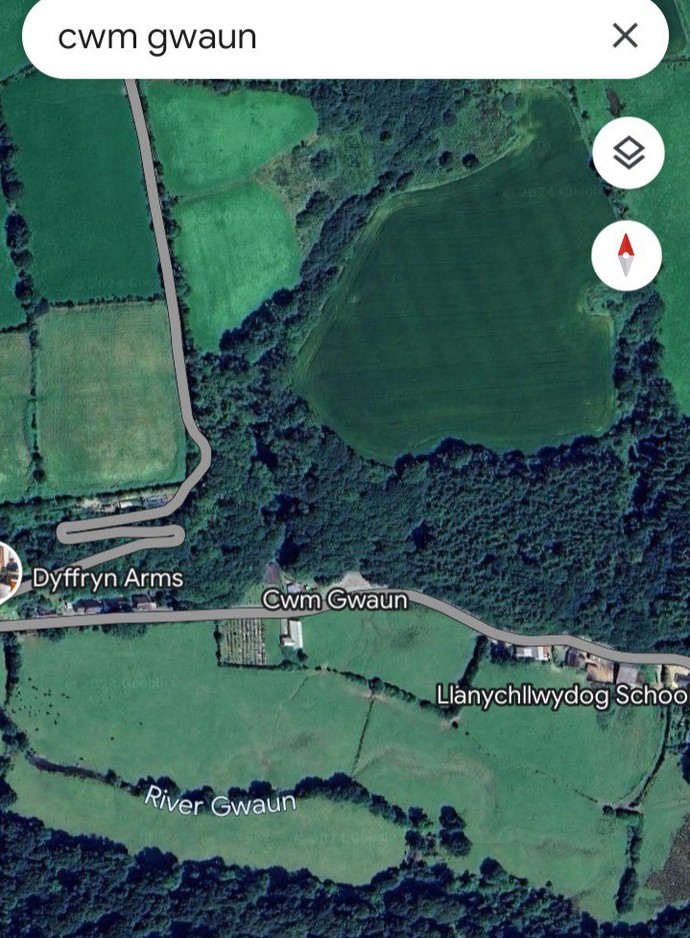Clear the search with the X icon
The height and width of the screenshot is (938, 690).
coord(625,37)
